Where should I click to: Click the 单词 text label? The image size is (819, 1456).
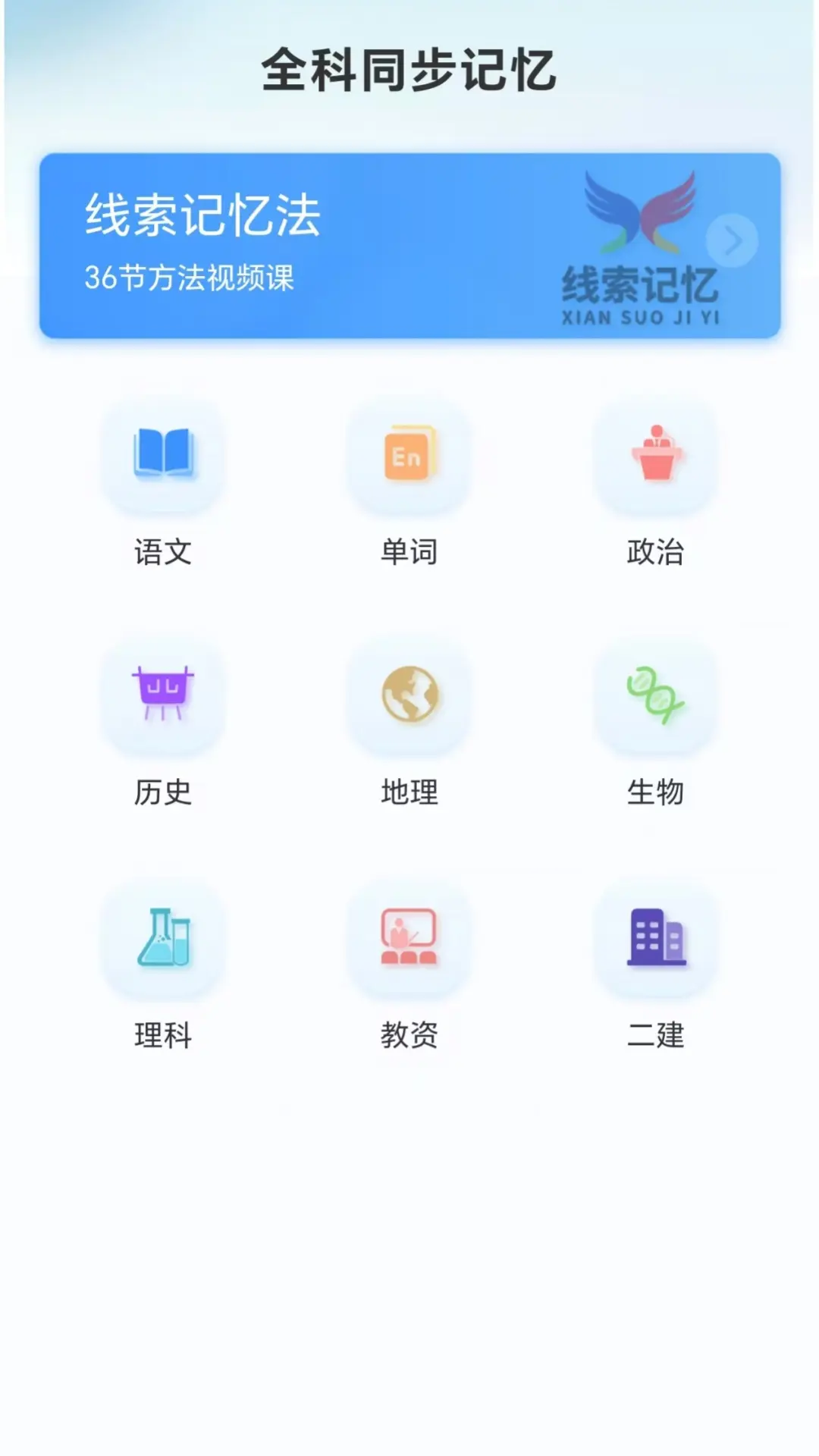(x=409, y=553)
